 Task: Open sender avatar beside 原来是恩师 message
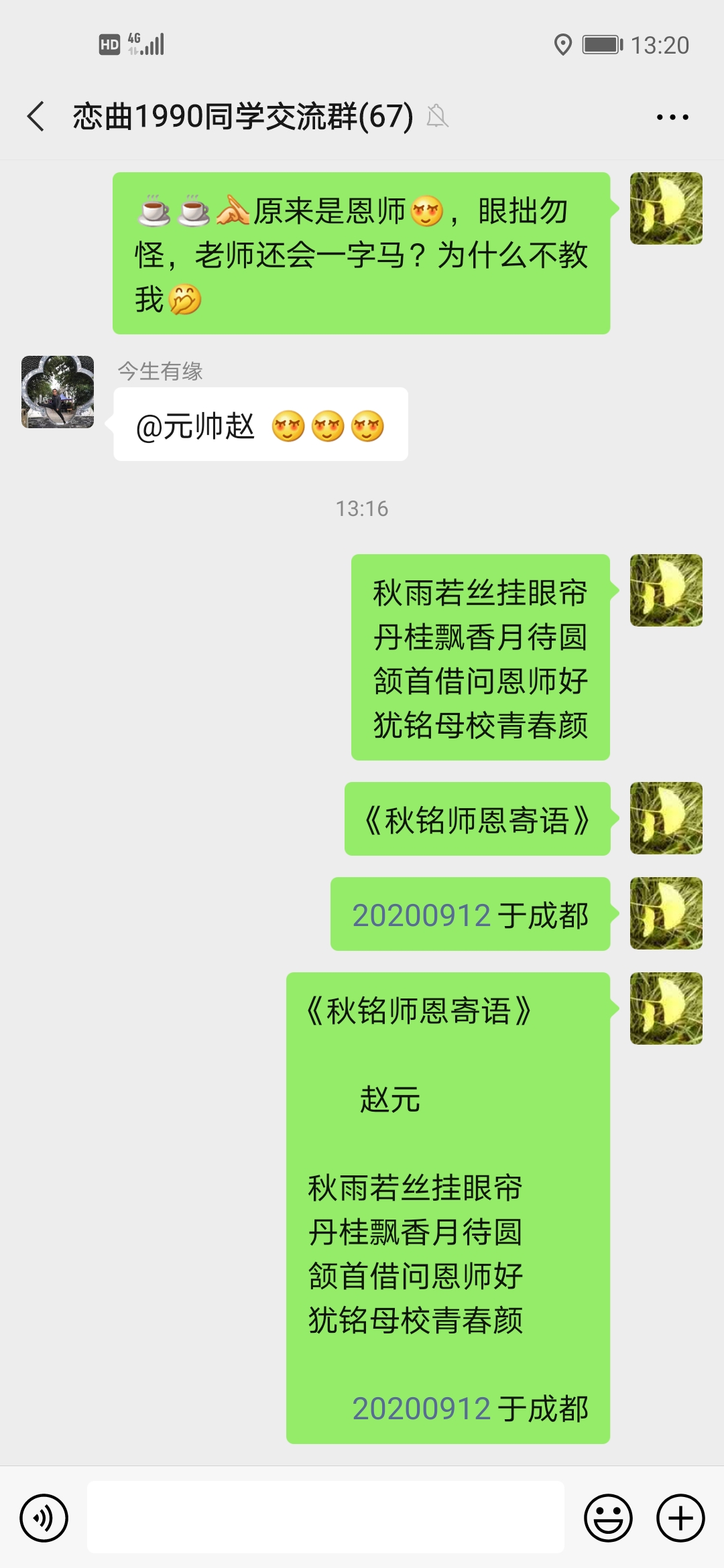point(666,208)
